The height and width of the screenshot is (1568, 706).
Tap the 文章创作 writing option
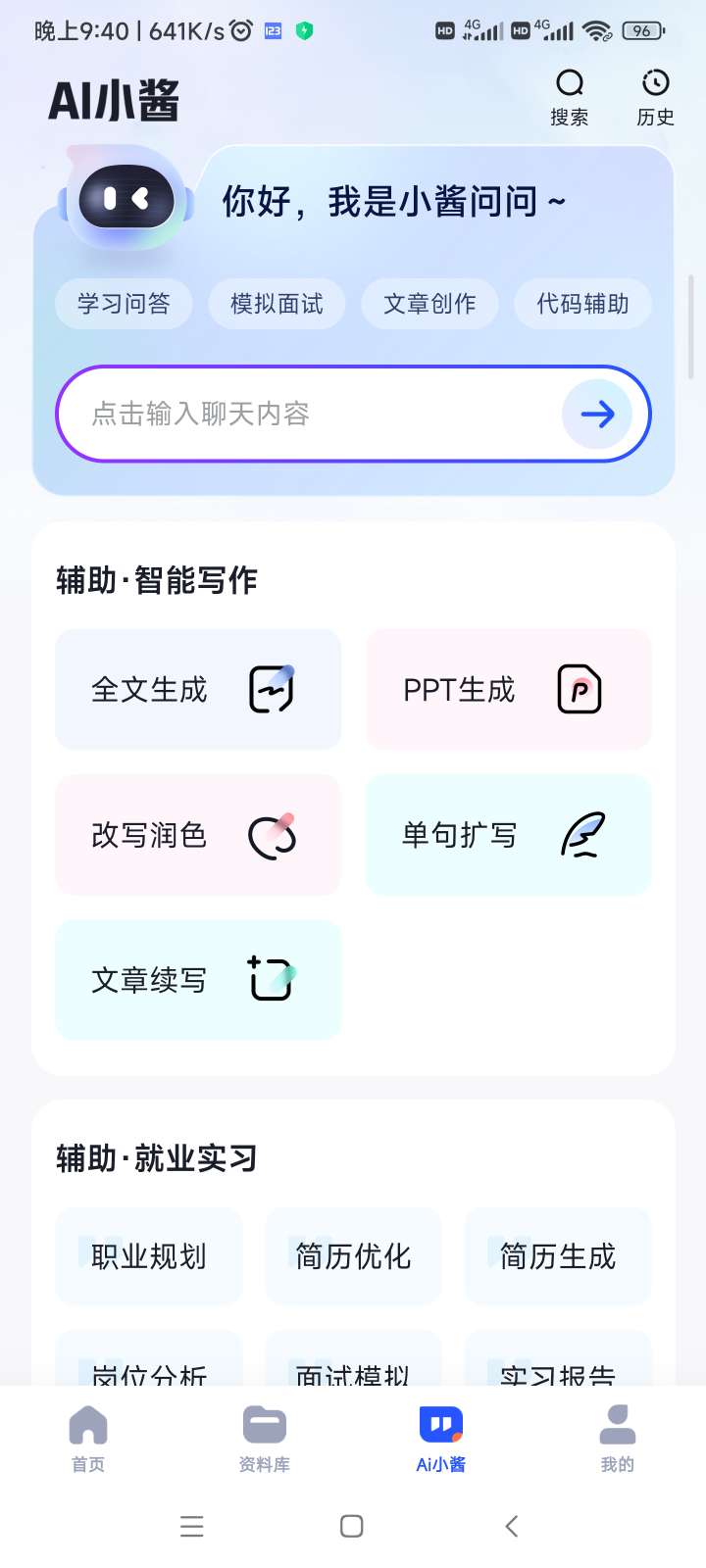429,304
